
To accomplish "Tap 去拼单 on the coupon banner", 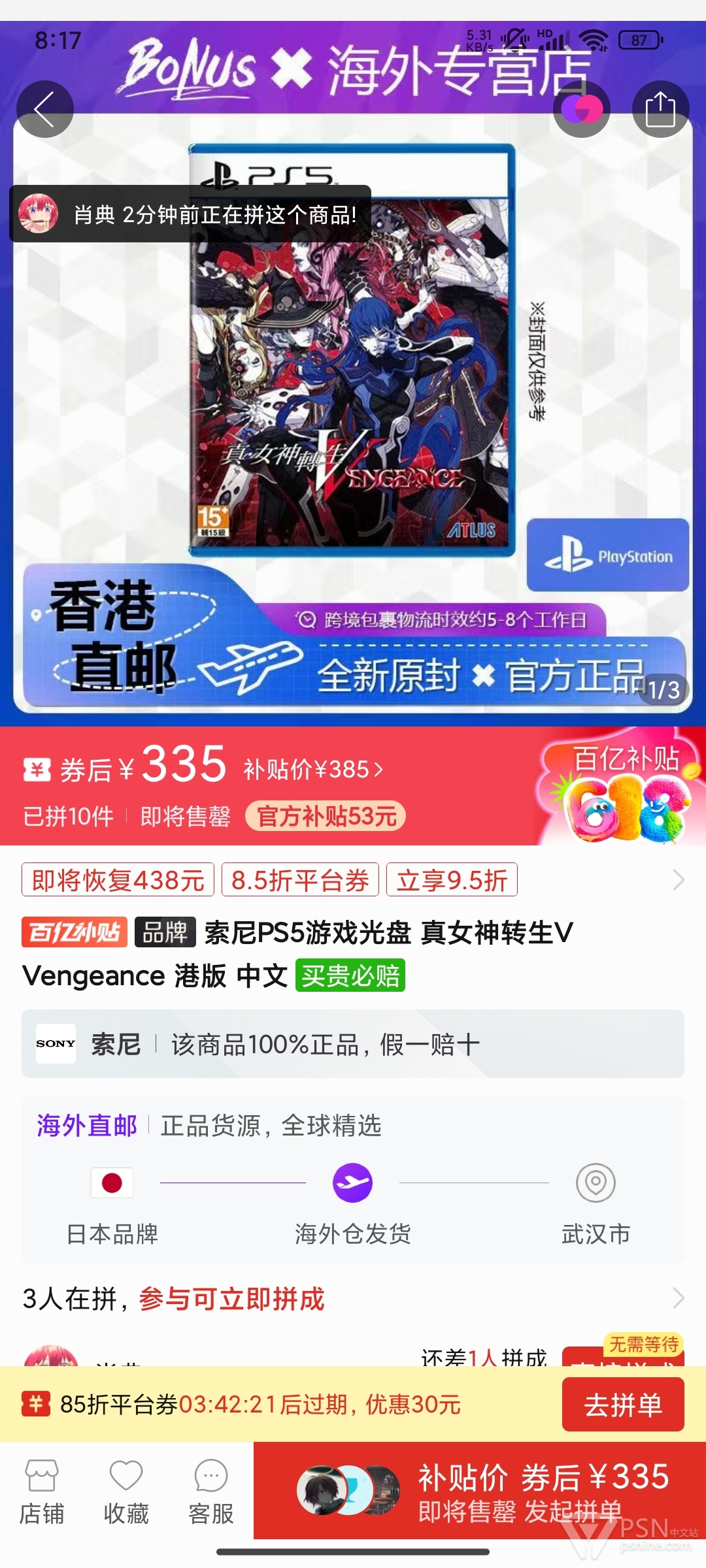I will (x=623, y=1404).
